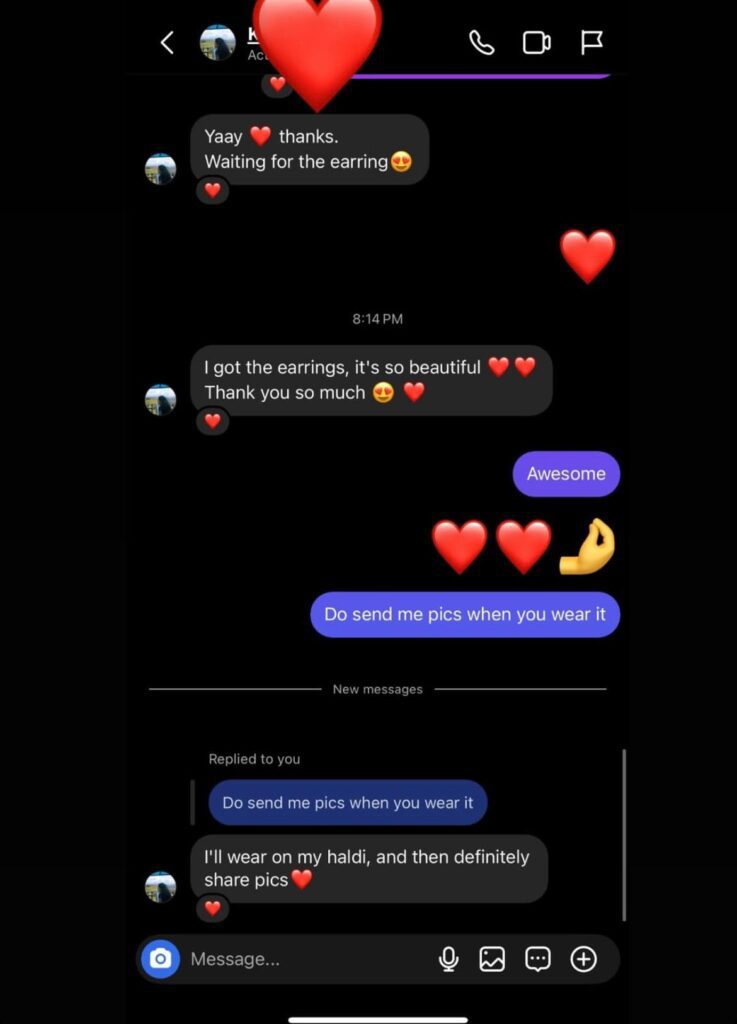Tap the Message text field
The image size is (737, 1024).
tap(300, 959)
